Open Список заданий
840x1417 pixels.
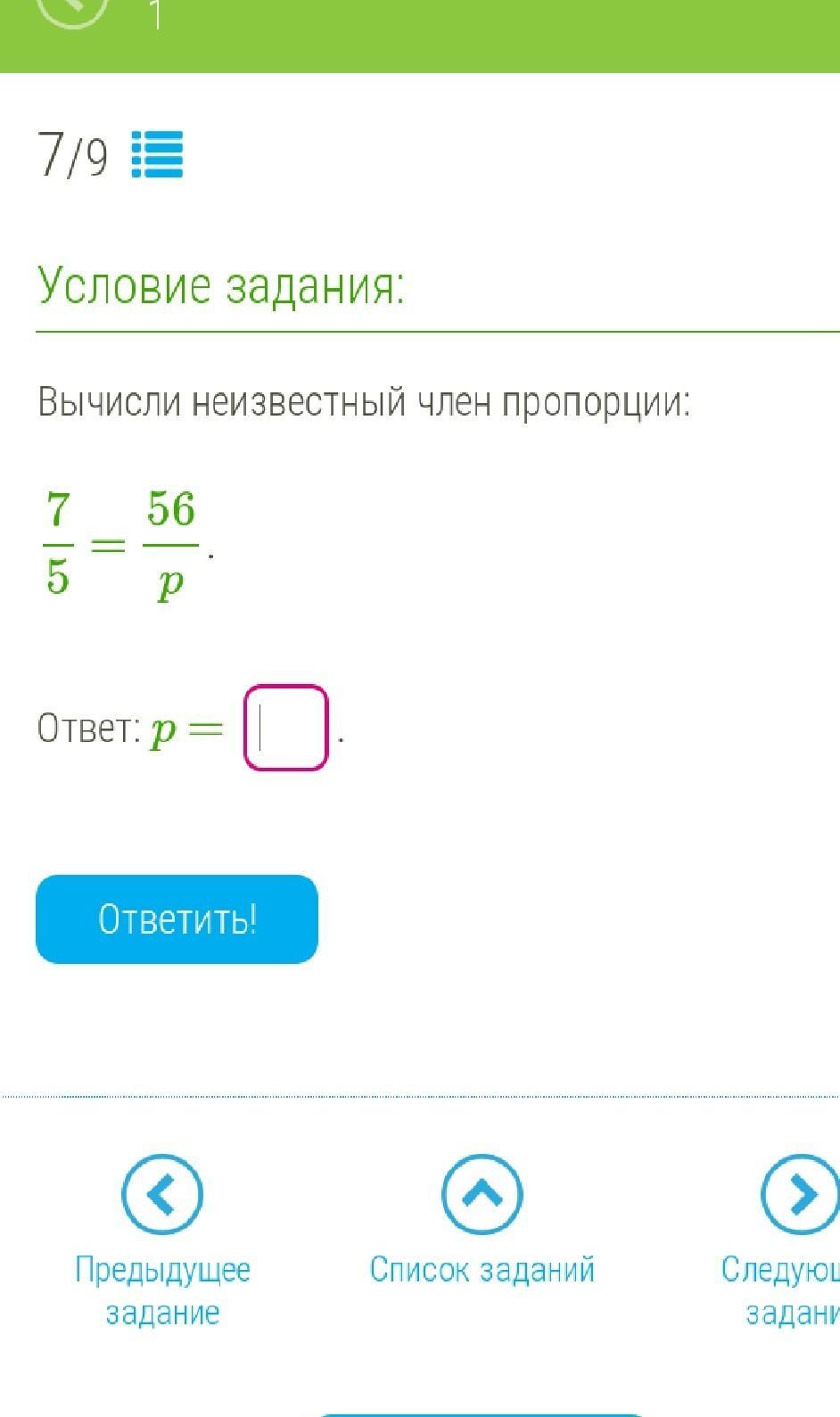tap(482, 1195)
